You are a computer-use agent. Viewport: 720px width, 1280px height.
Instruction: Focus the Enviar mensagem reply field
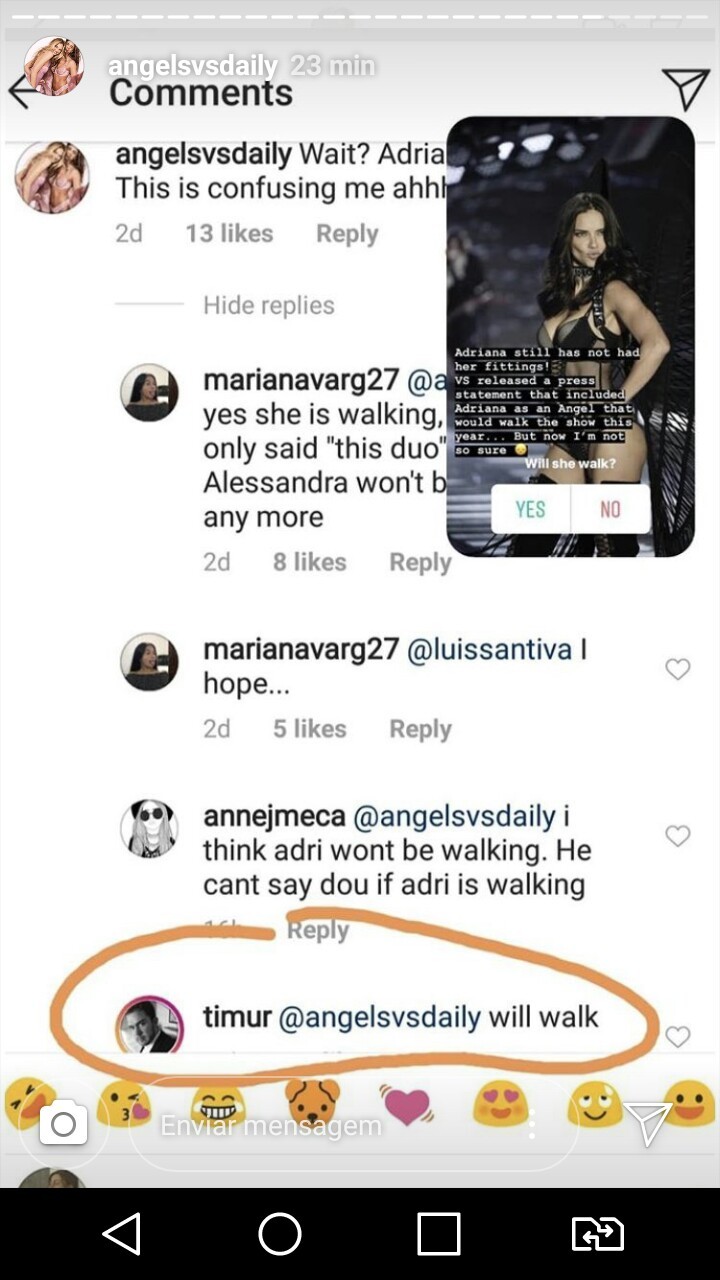(x=300, y=1126)
